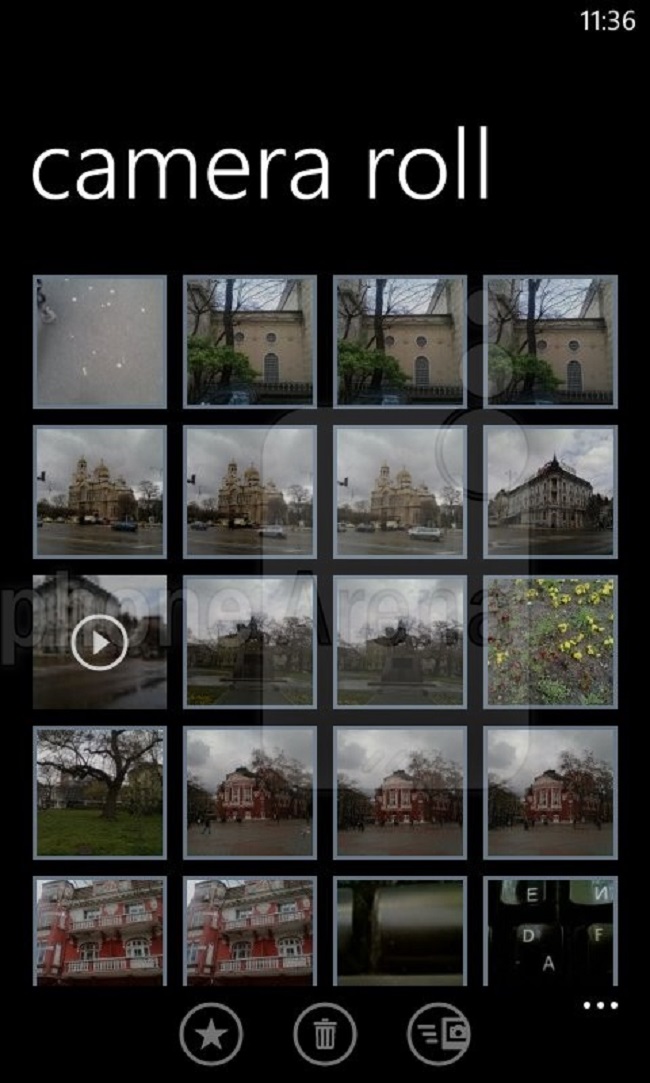Tap the save-to-album icon beside the trash
The height and width of the screenshot is (1083, 650).
pyautogui.click(x=439, y=1035)
